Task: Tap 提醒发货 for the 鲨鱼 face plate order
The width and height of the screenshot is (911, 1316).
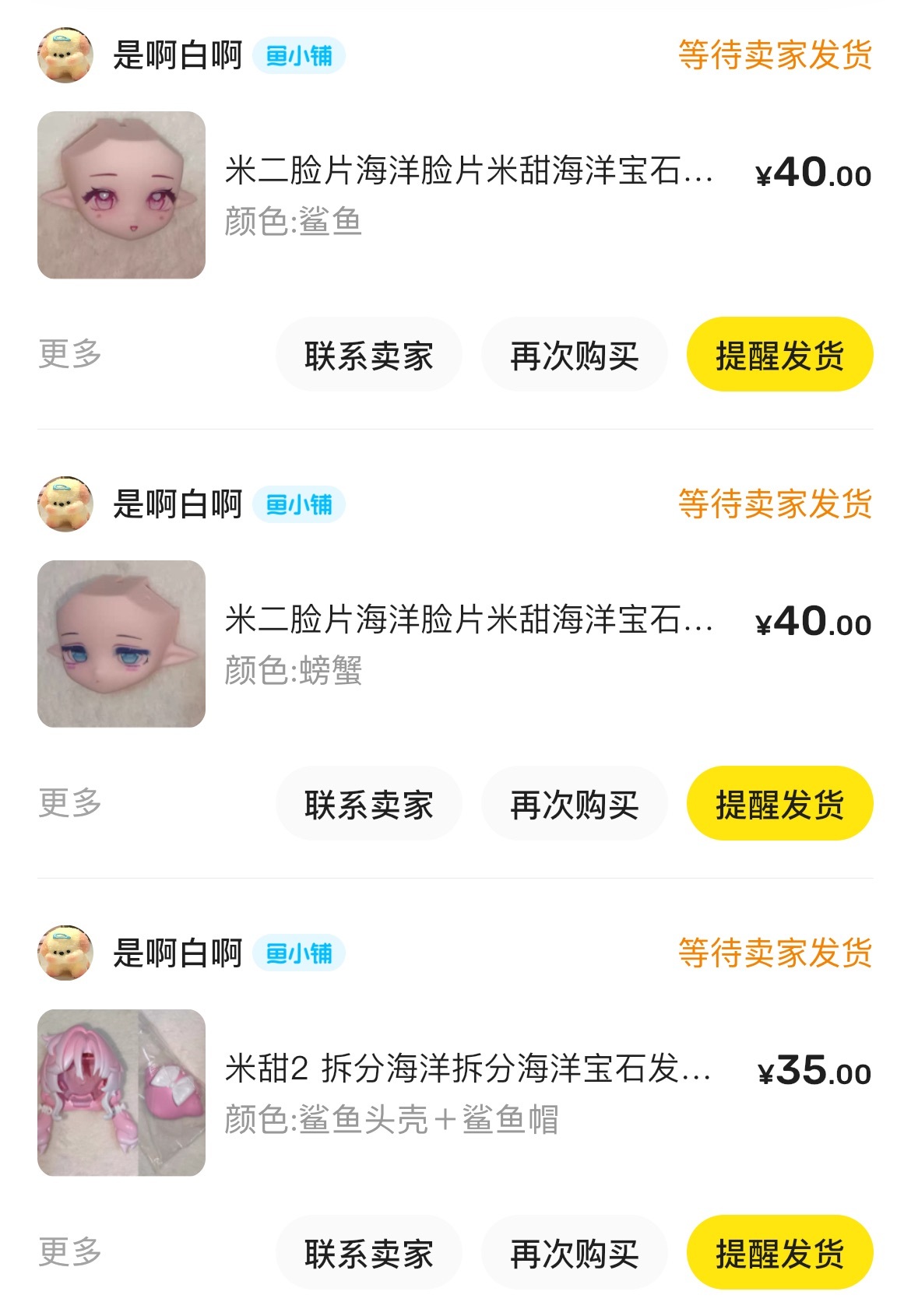Action: coord(779,356)
